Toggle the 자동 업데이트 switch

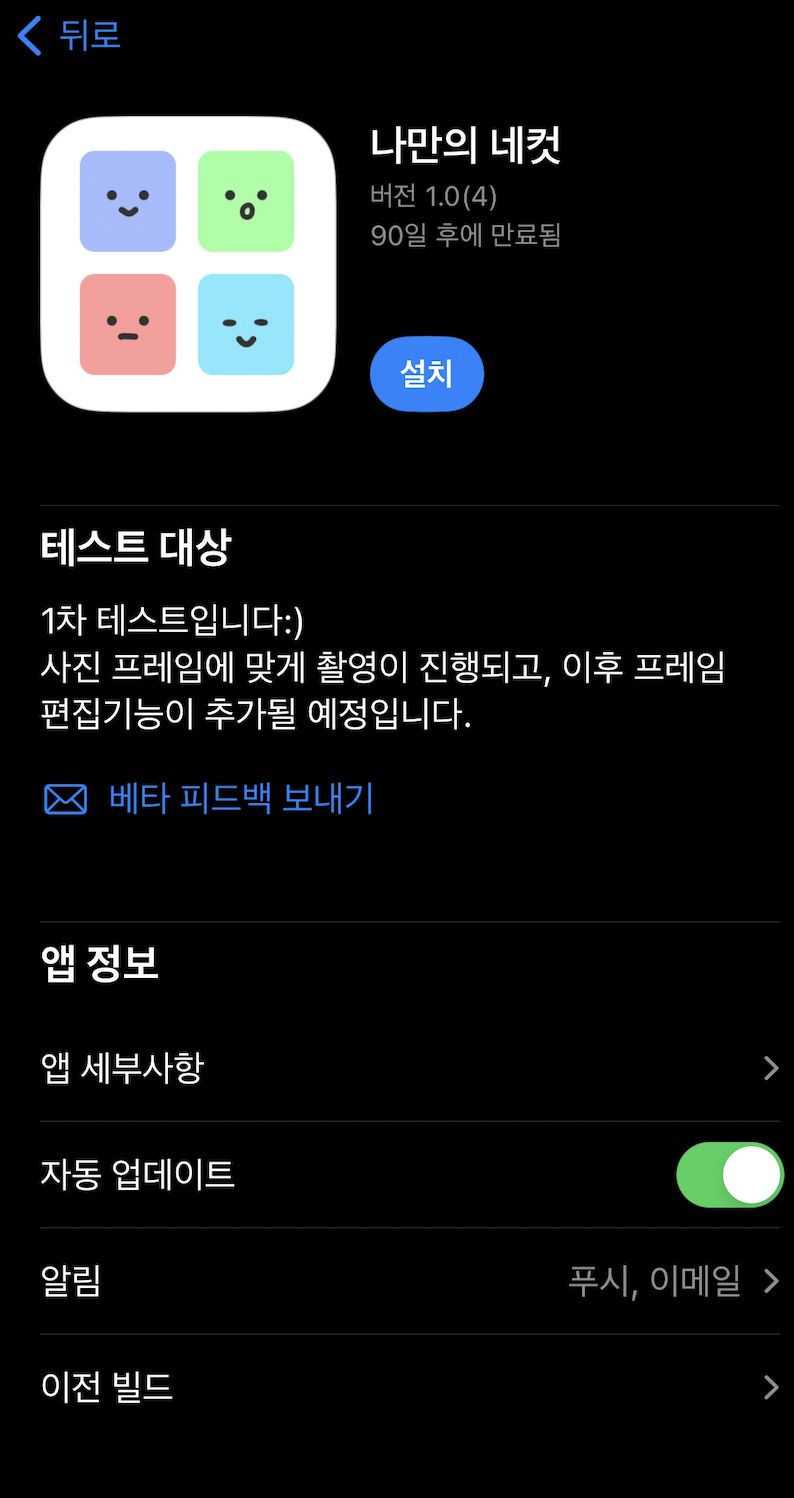point(729,1174)
